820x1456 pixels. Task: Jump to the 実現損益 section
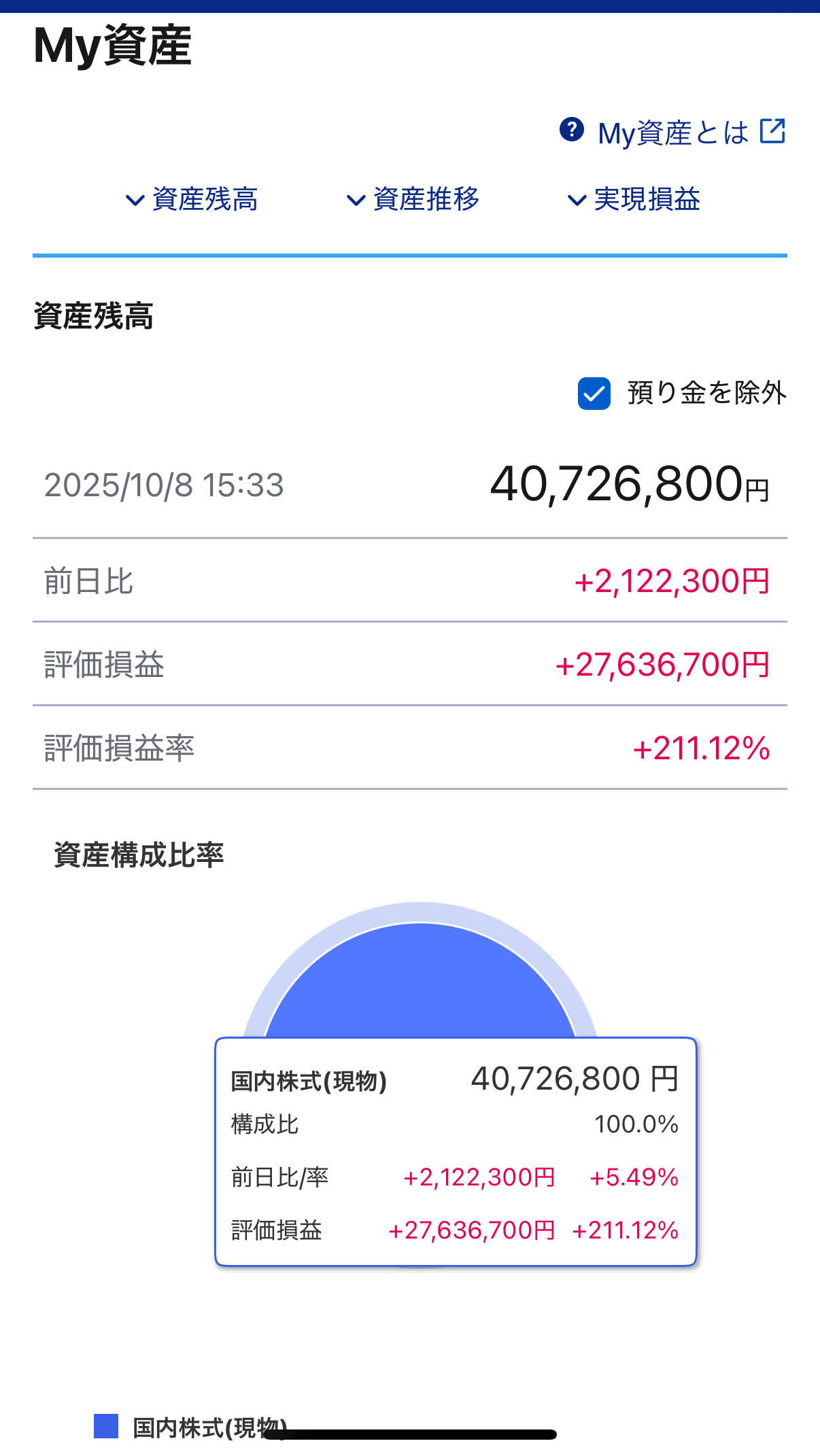pos(634,200)
